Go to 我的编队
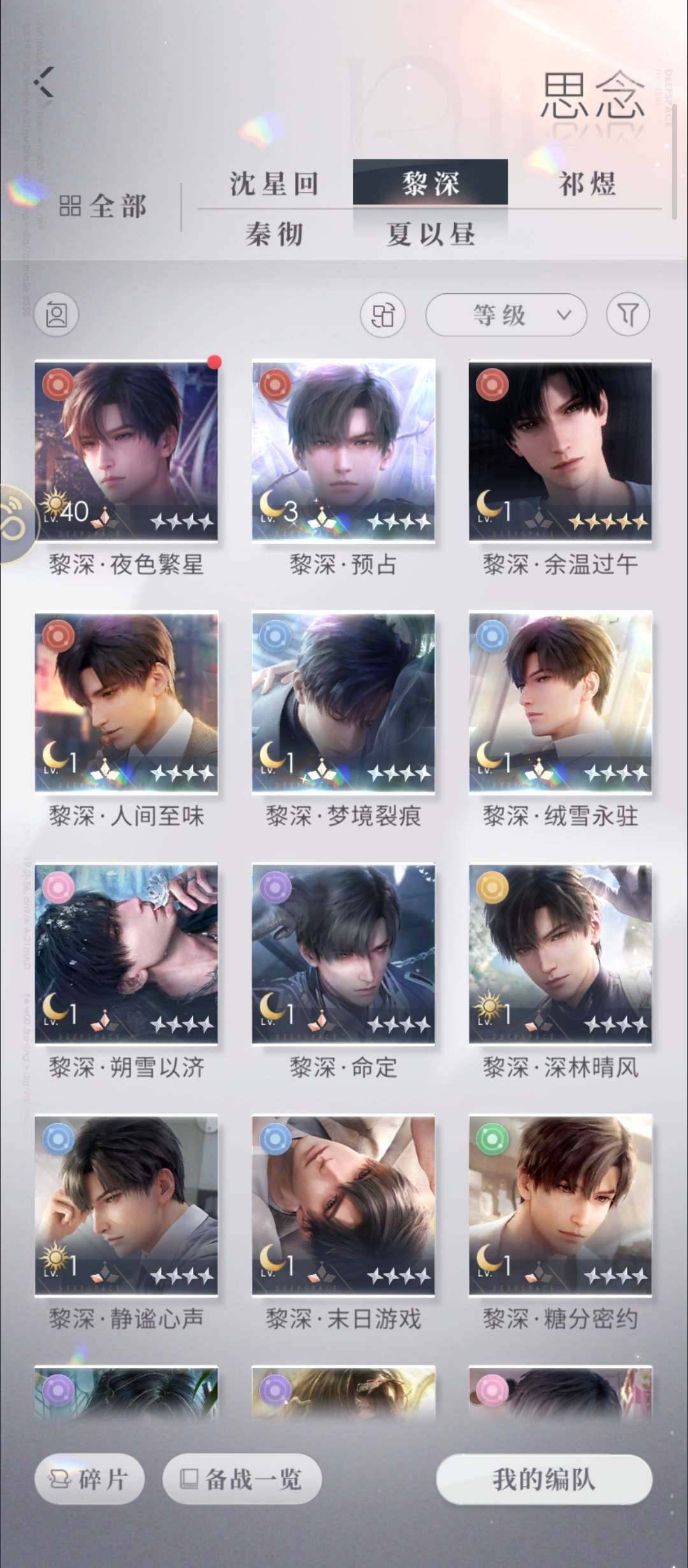Screen dimensions: 688x1568 coord(544,1479)
